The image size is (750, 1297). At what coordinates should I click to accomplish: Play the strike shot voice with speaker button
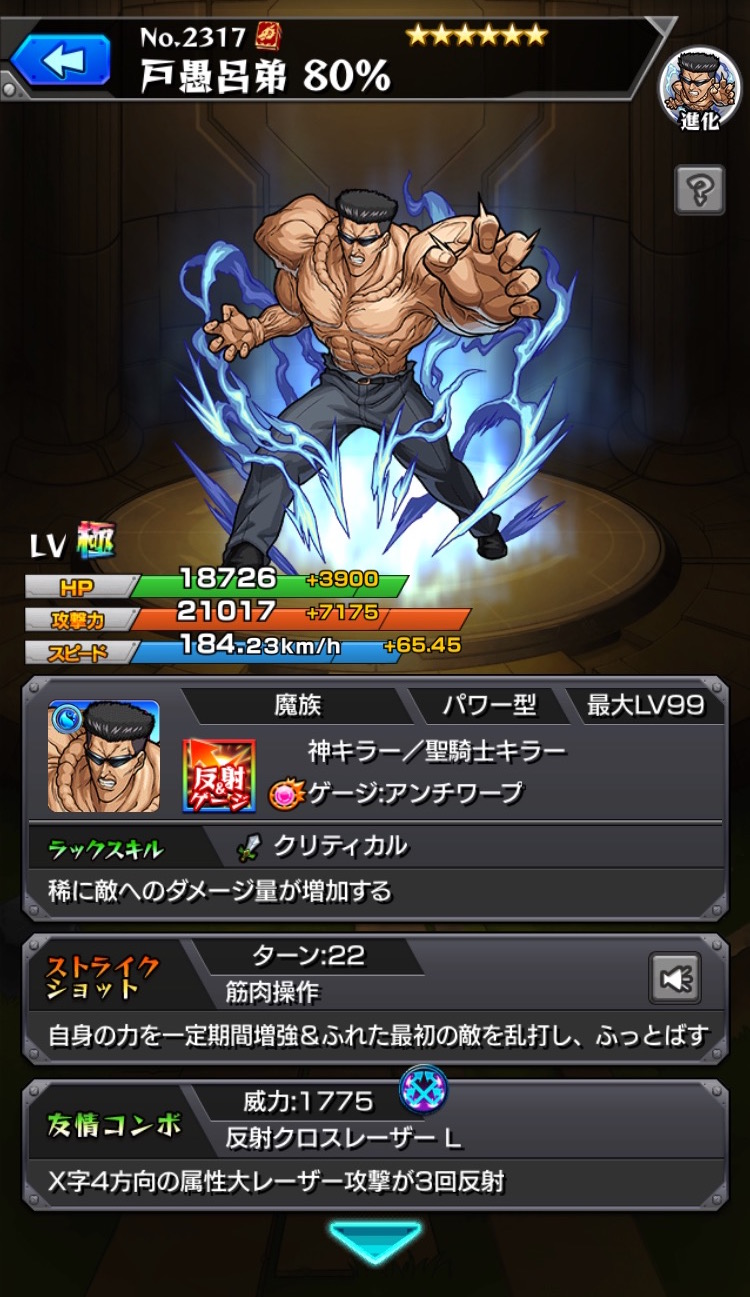click(x=675, y=978)
